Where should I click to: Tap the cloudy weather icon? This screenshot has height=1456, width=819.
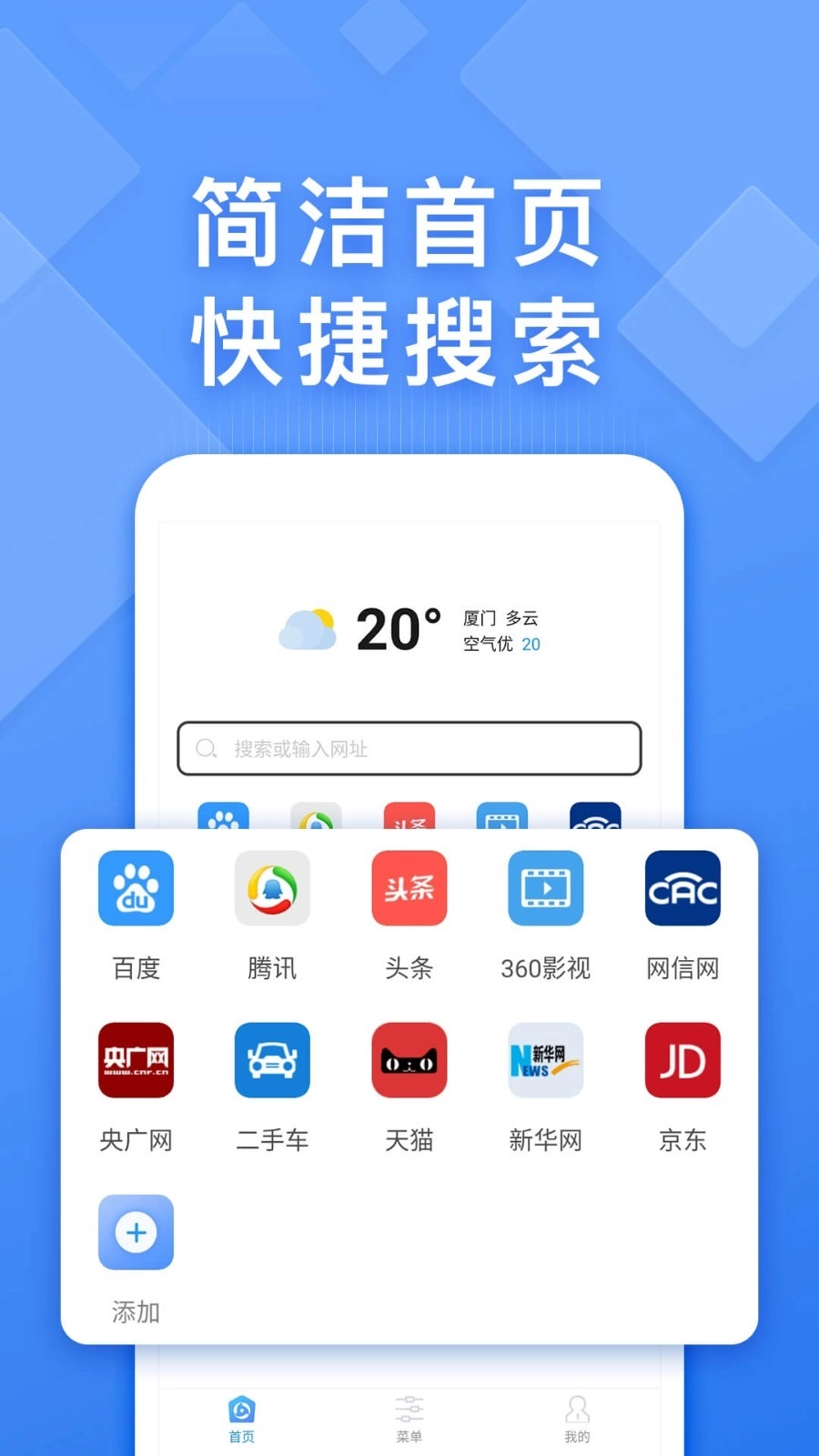point(308,626)
